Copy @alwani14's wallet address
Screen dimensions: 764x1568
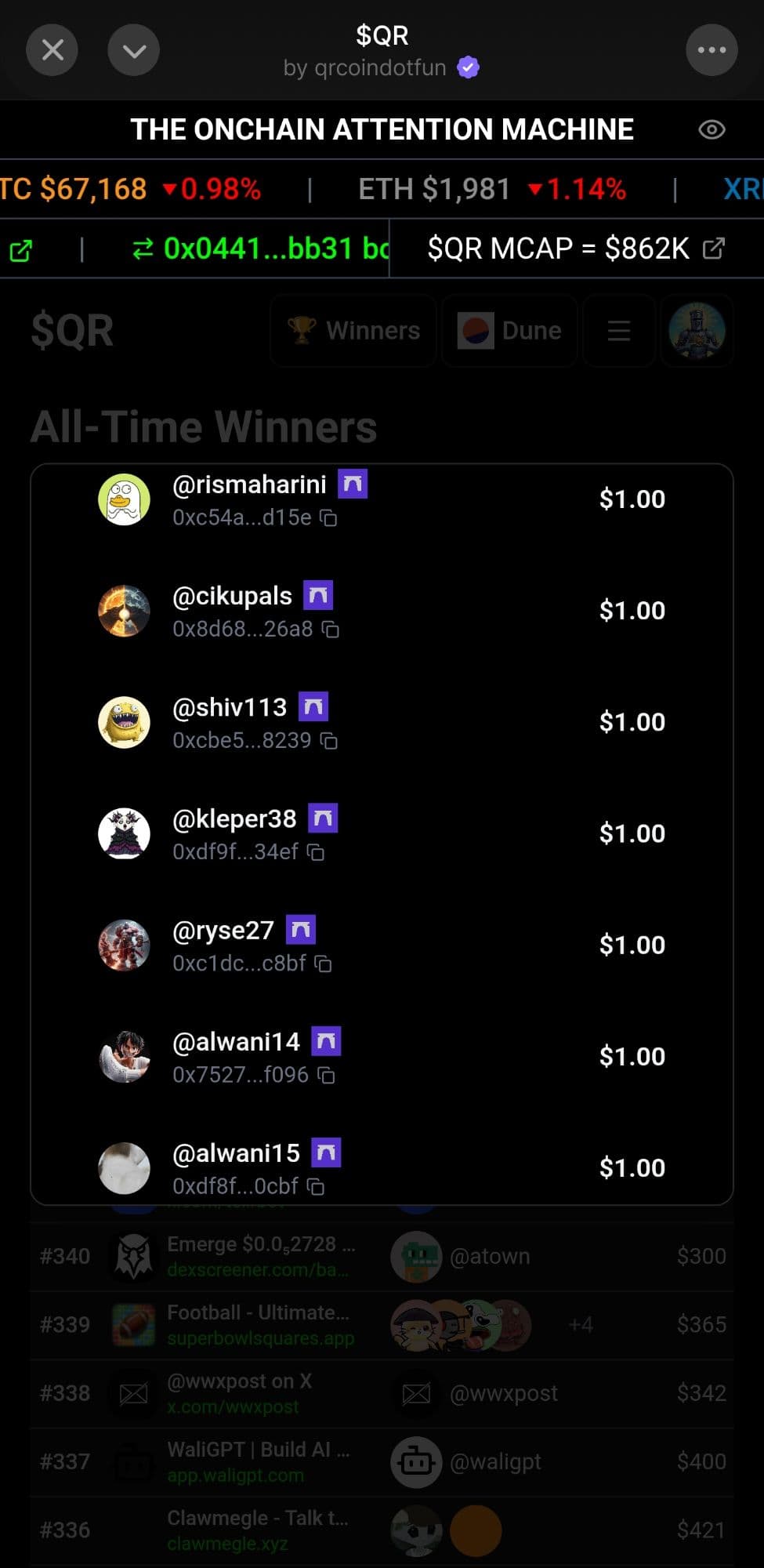(x=326, y=1075)
